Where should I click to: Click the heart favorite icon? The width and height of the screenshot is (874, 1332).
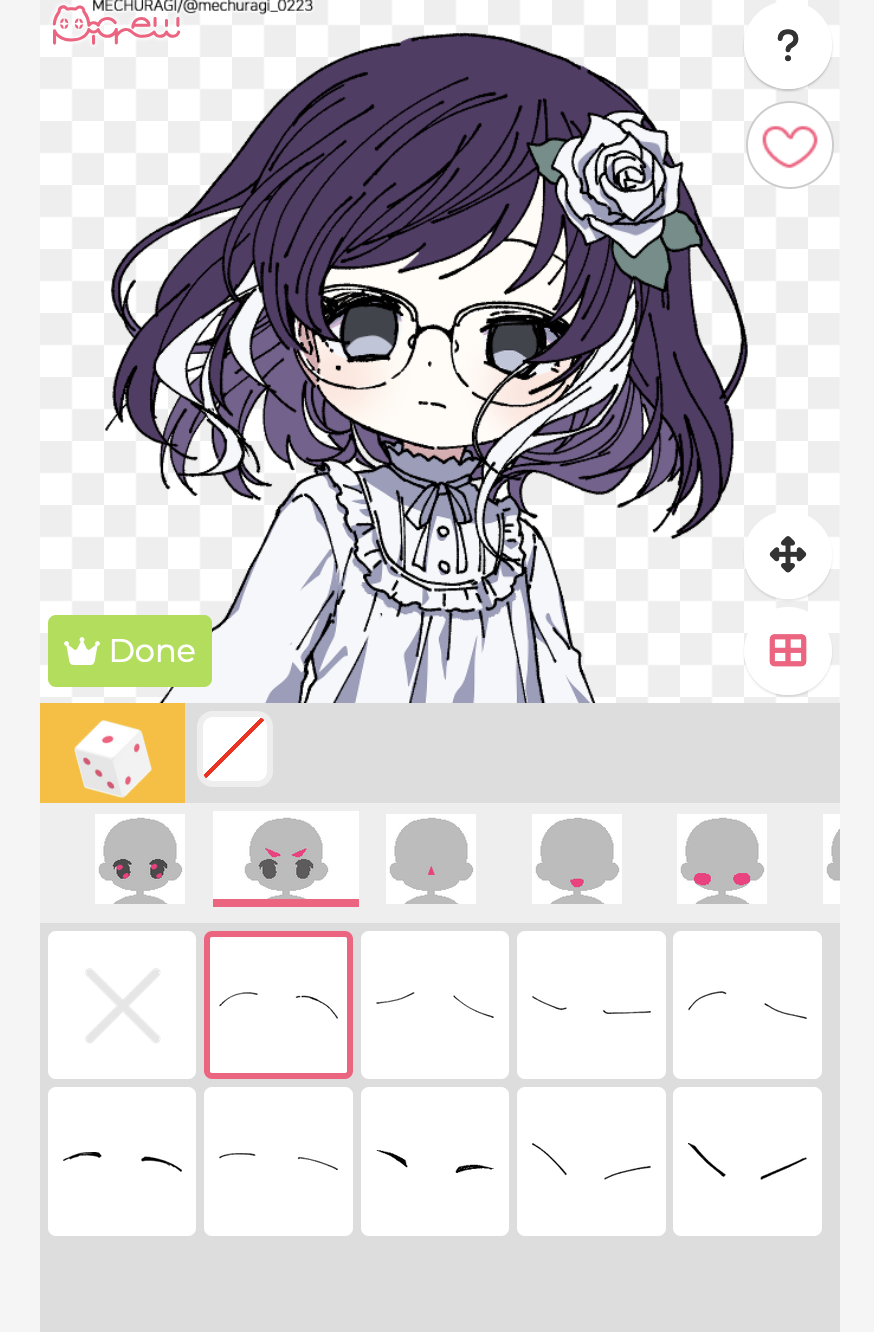pyautogui.click(x=789, y=144)
